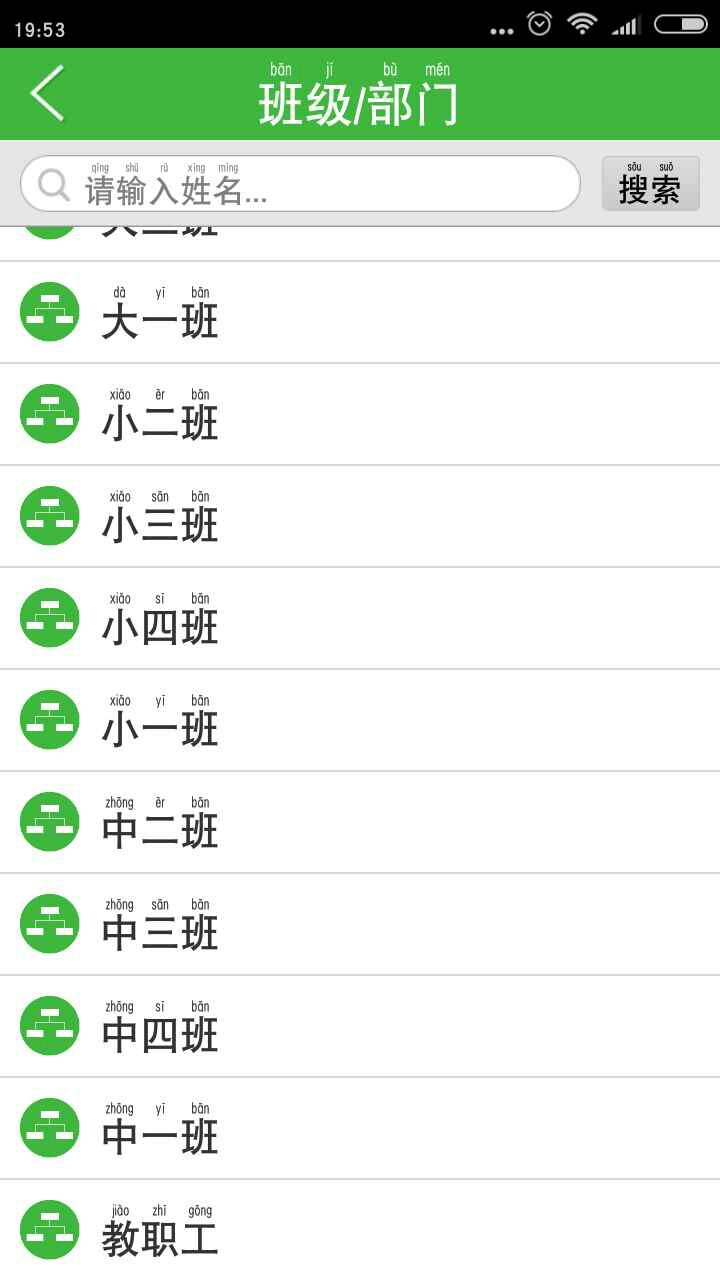Image resolution: width=720 pixels, height=1280 pixels.
Task: Tap the 搜索 search button
Action: click(x=650, y=184)
